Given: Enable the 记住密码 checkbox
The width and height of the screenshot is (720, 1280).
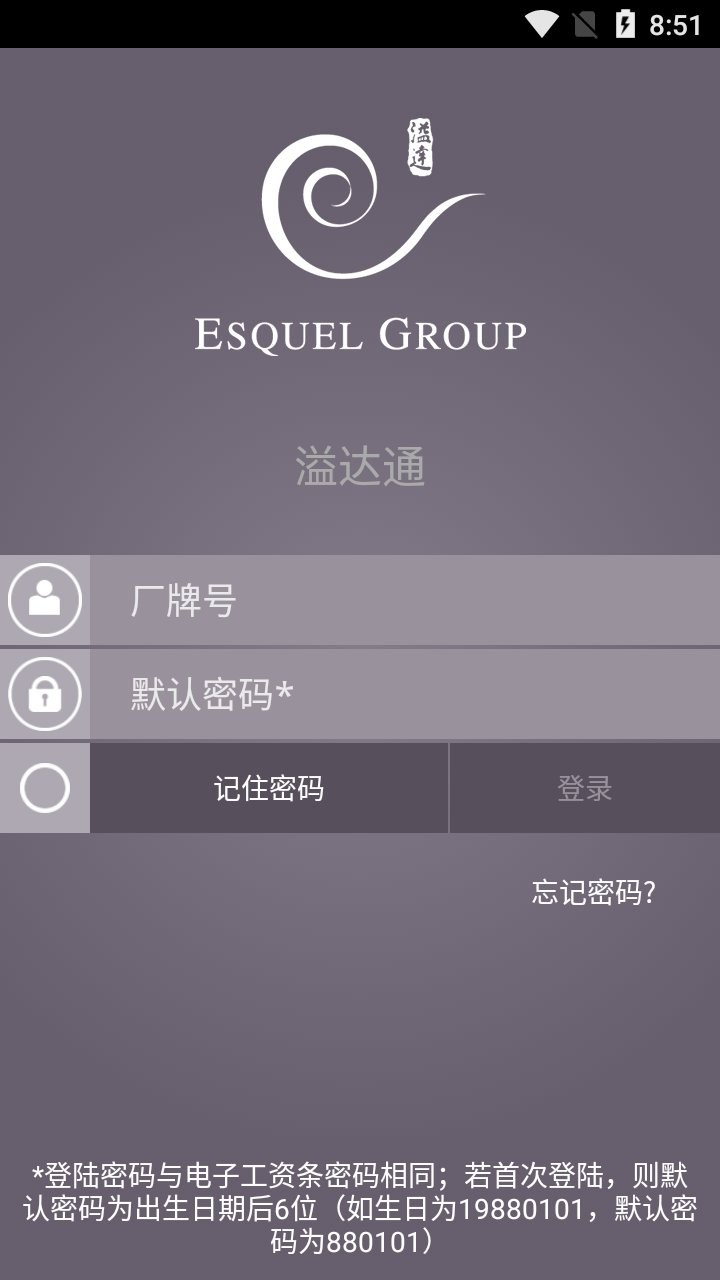Looking at the screenshot, I should tap(45, 789).
